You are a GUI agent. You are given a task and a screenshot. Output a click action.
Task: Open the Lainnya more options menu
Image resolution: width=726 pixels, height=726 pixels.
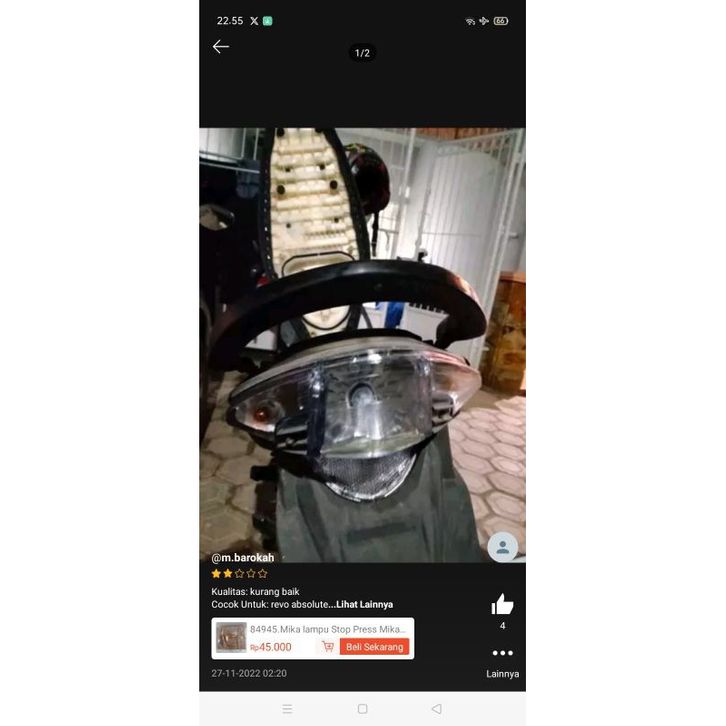502,654
